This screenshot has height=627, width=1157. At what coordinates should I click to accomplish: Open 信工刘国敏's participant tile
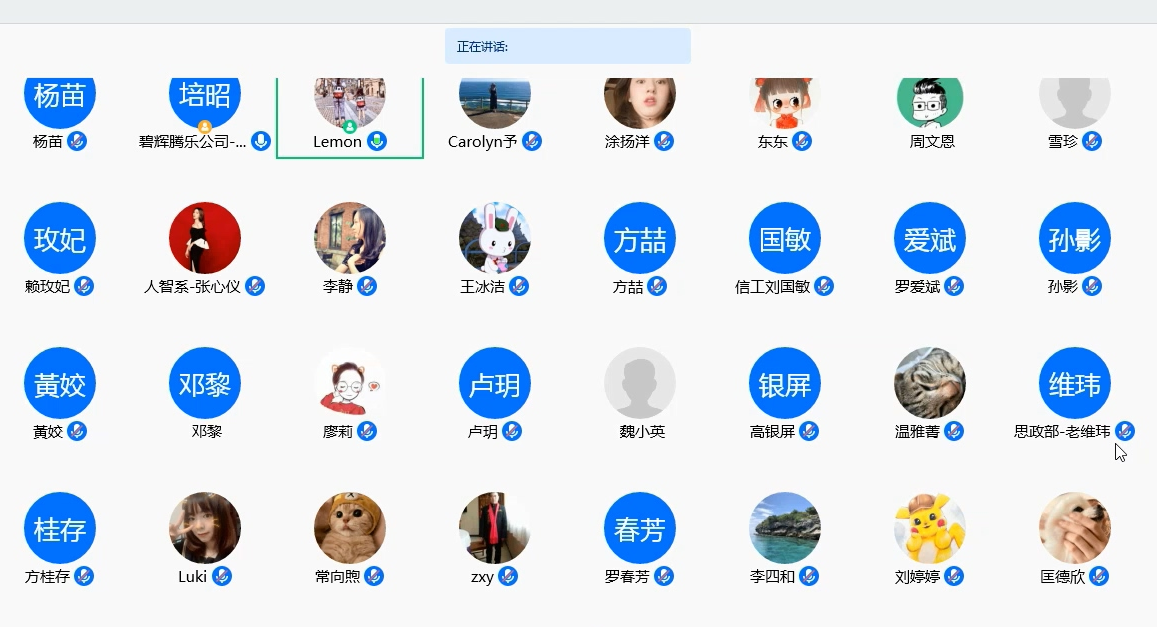click(785, 238)
